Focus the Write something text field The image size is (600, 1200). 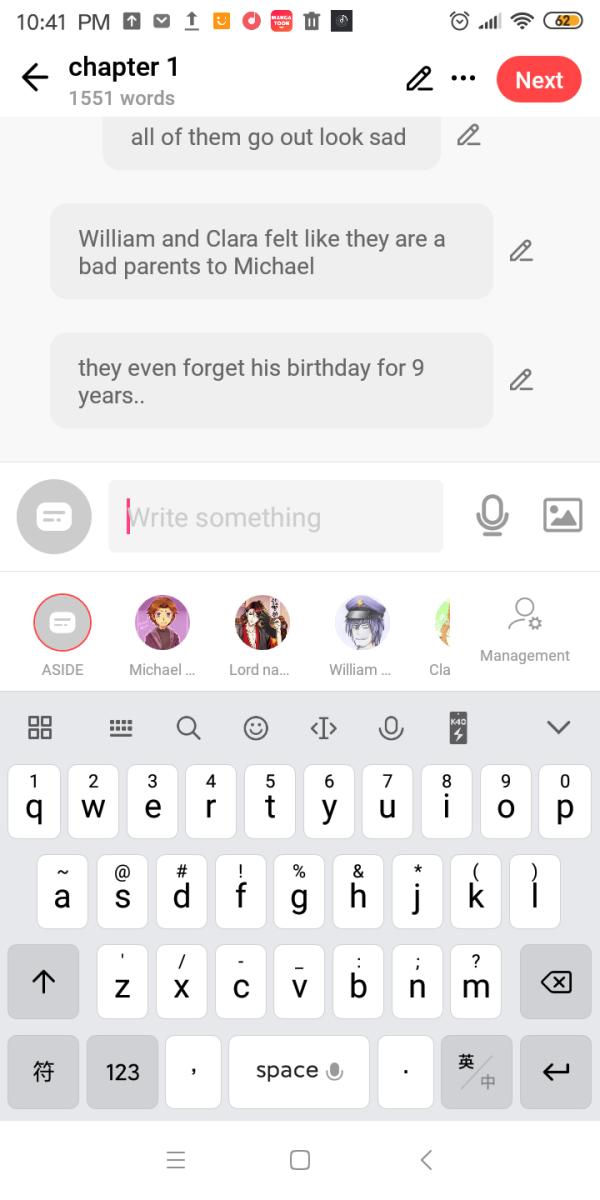tap(275, 517)
